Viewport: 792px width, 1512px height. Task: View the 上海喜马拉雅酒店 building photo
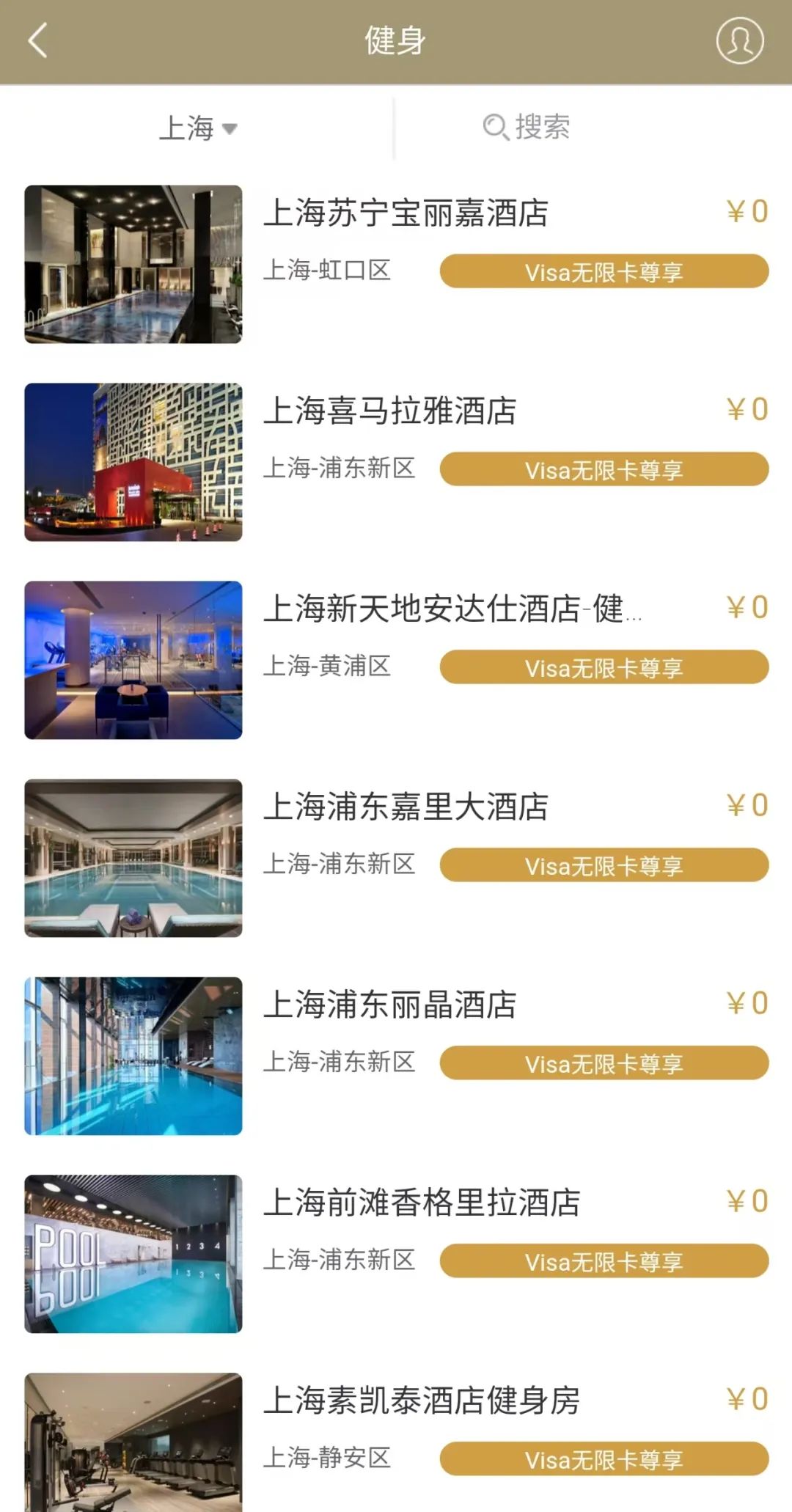point(133,462)
